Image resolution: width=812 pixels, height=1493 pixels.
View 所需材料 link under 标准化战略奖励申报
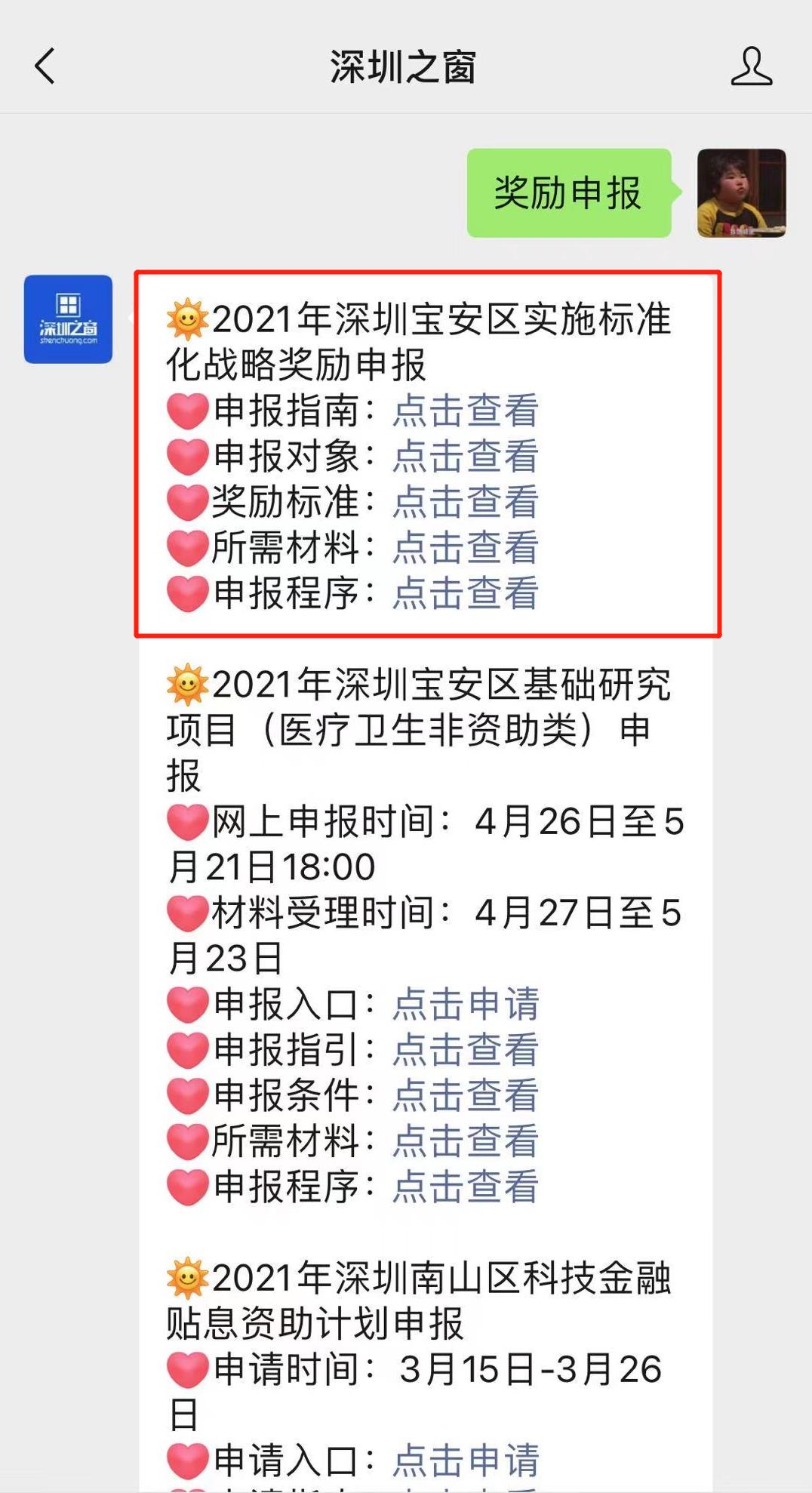click(465, 548)
